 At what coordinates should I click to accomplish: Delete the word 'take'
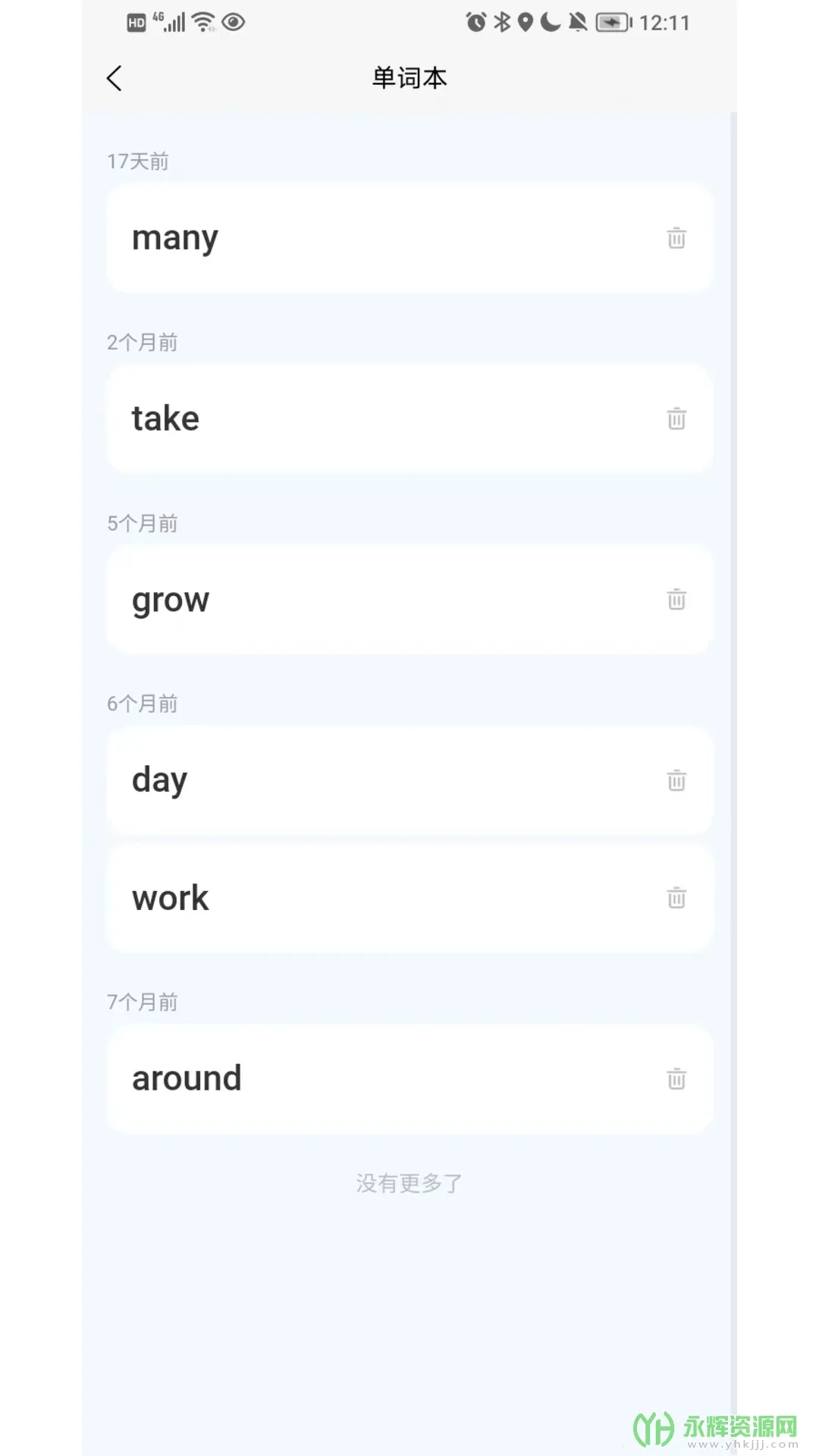click(x=676, y=419)
